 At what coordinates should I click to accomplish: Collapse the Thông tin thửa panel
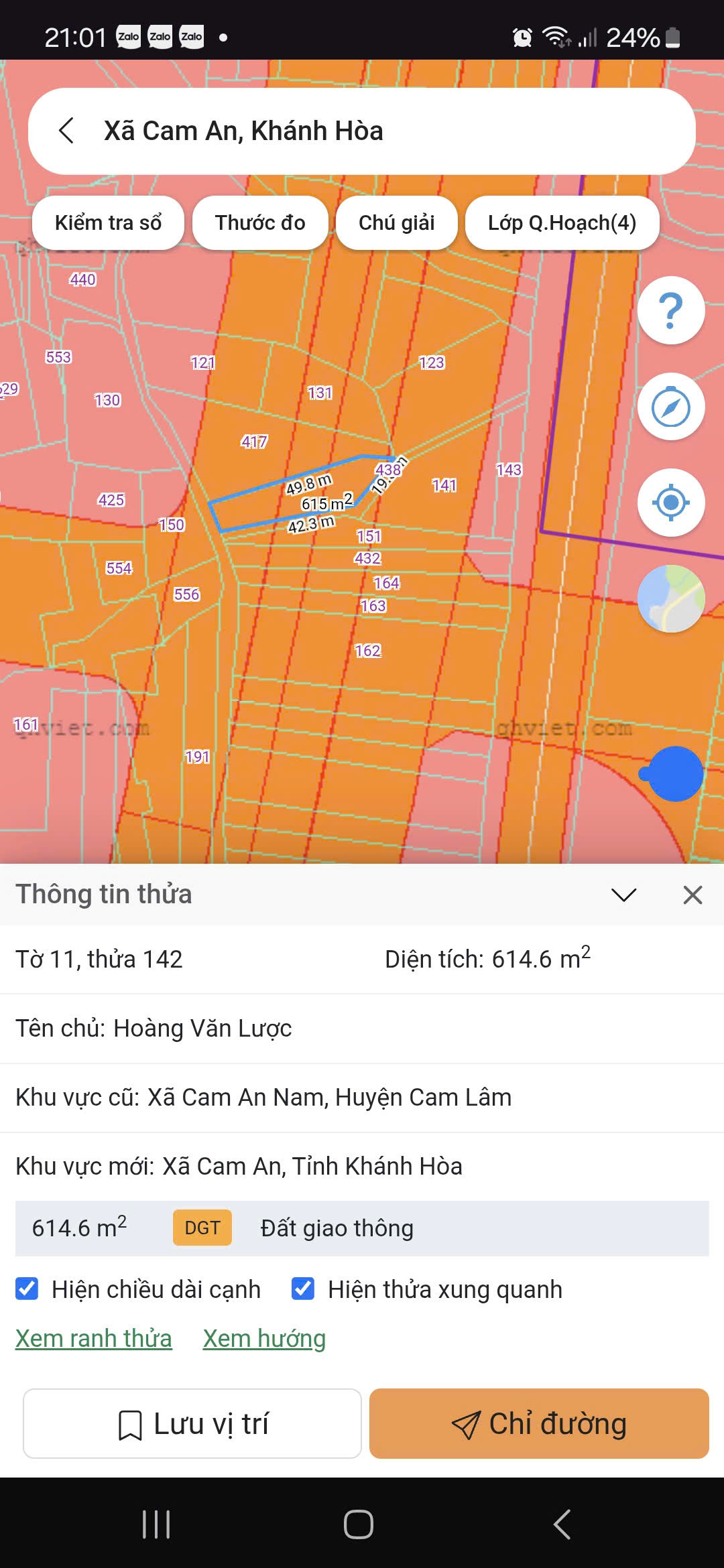pyautogui.click(x=623, y=895)
